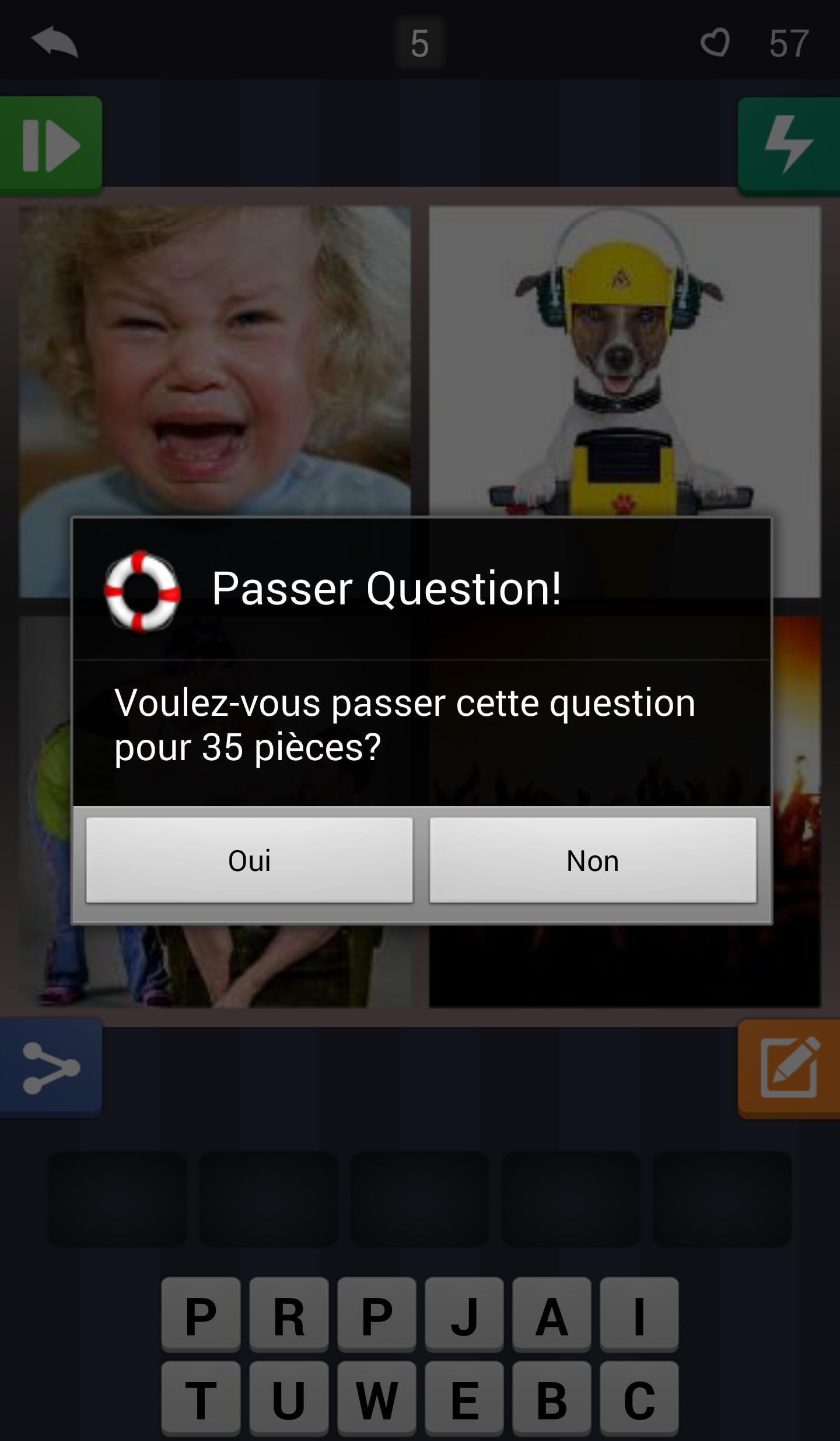840x1441 pixels.
Task: Choose the letter A tile
Action: 552,1316
